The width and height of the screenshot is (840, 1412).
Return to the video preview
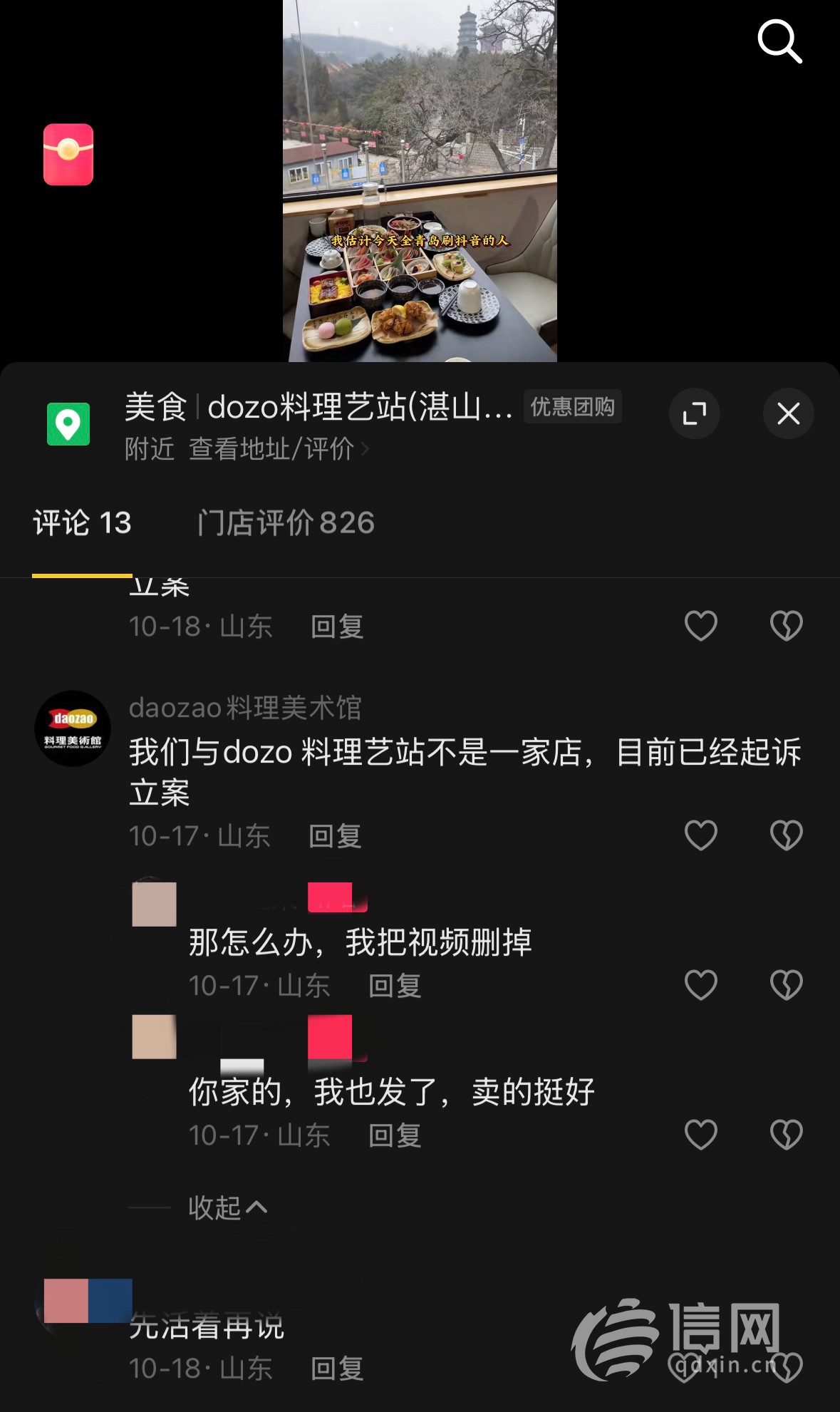420,181
